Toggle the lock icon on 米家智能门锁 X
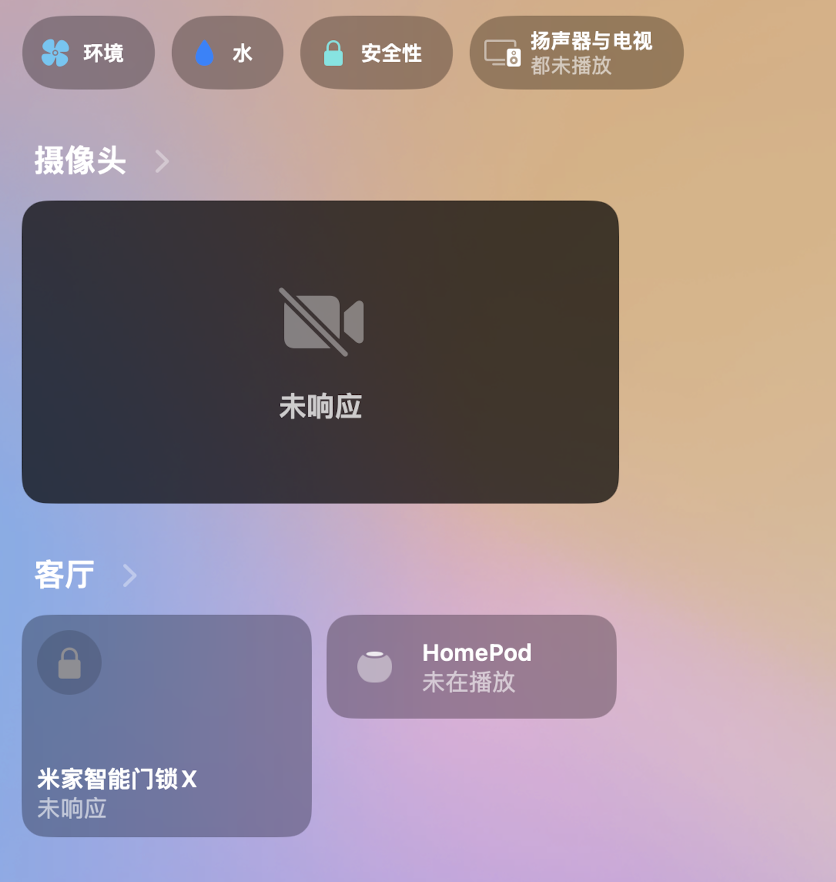 tap(69, 663)
